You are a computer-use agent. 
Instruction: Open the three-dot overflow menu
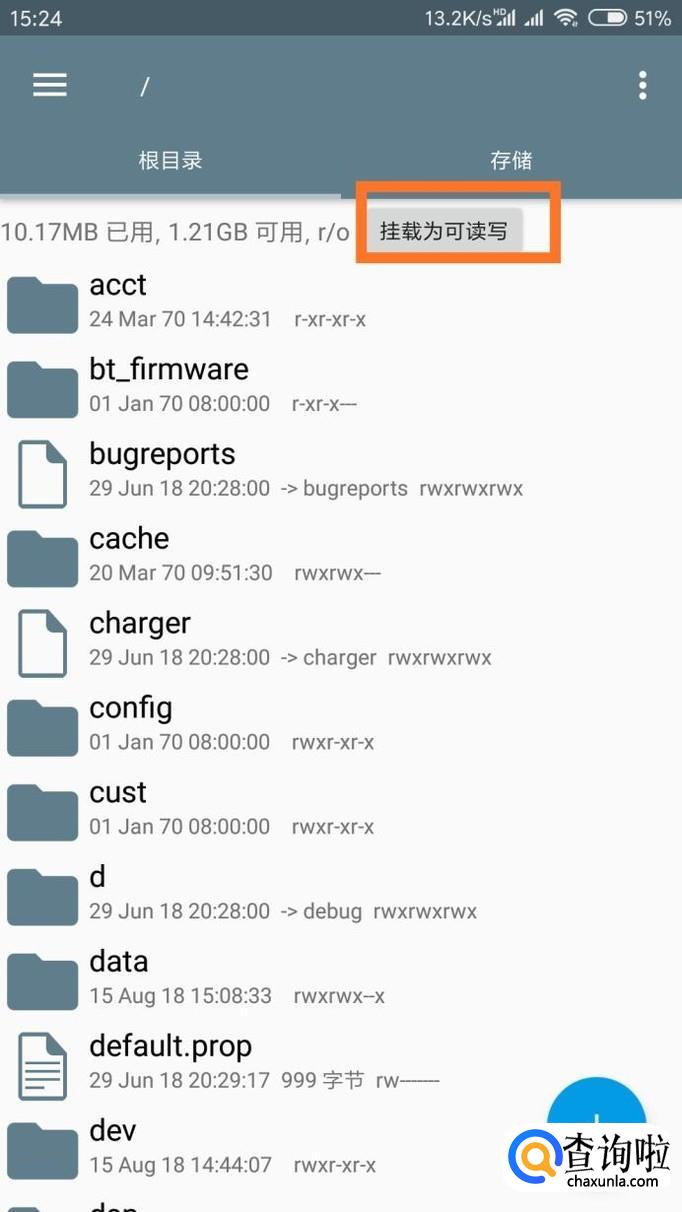pos(642,86)
